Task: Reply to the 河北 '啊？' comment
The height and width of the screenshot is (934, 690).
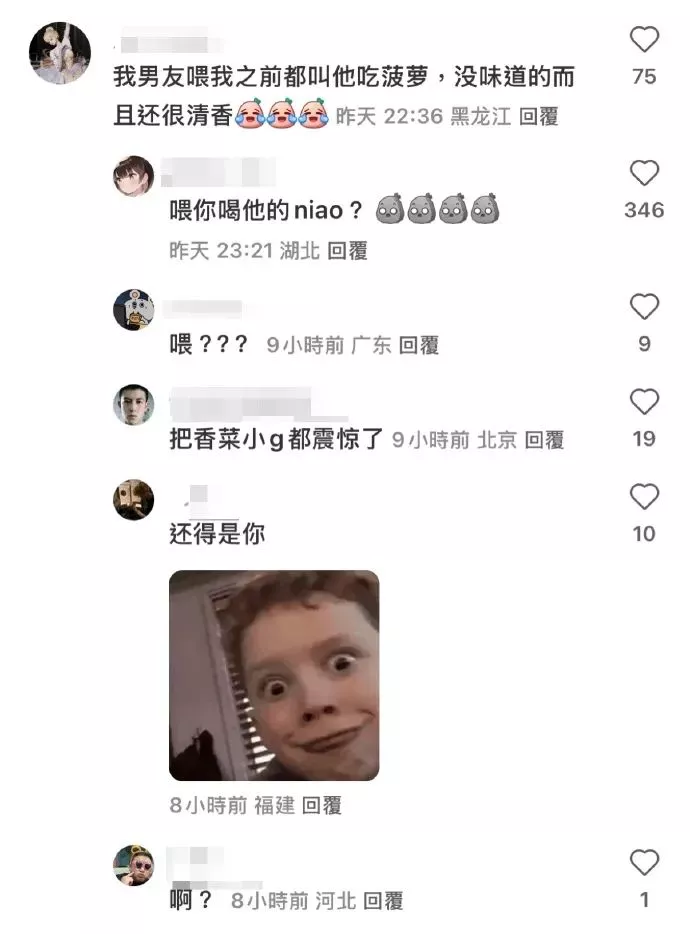Action: point(383,900)
